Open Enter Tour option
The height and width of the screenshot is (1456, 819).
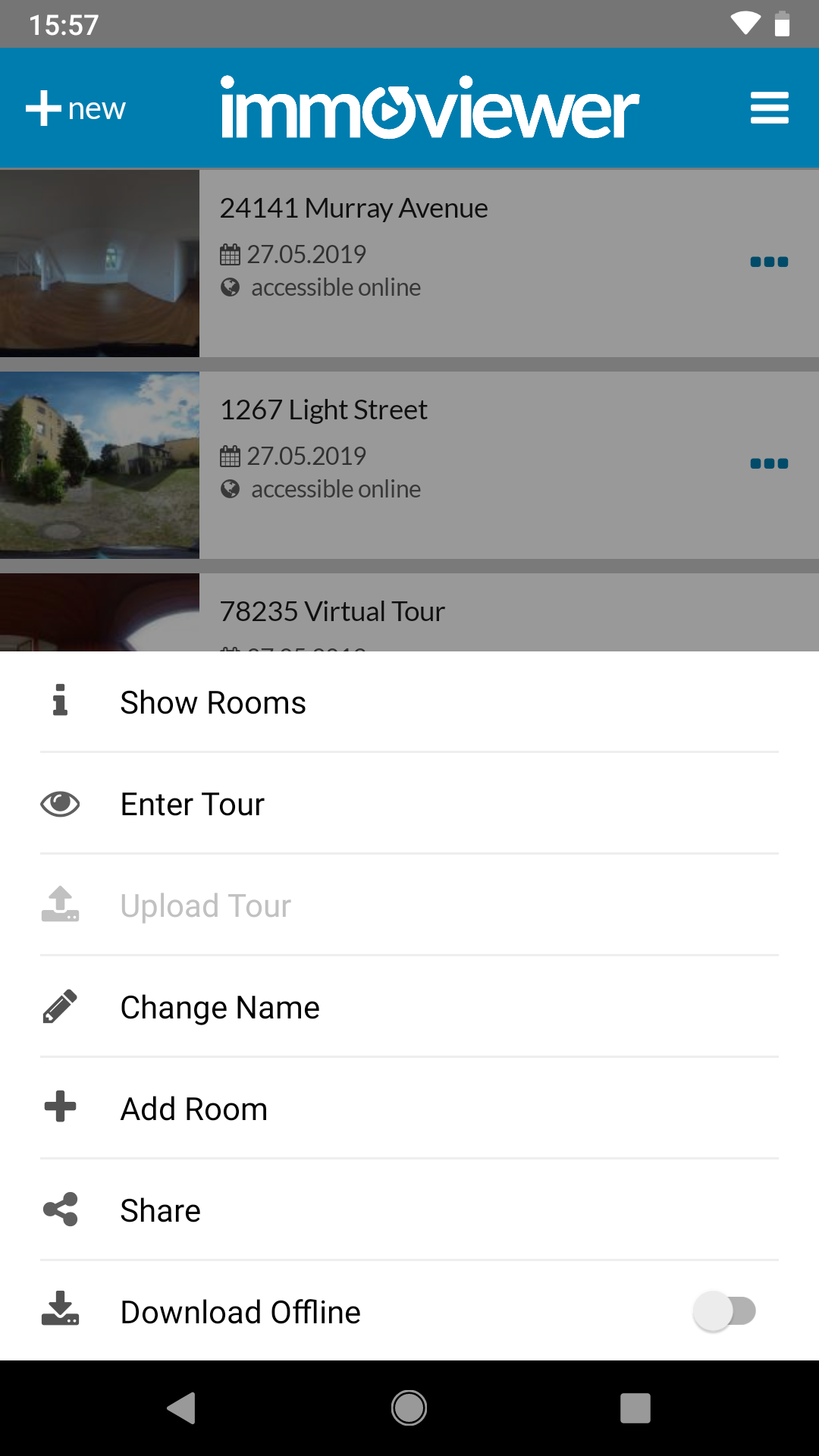[x=409, y=804]
